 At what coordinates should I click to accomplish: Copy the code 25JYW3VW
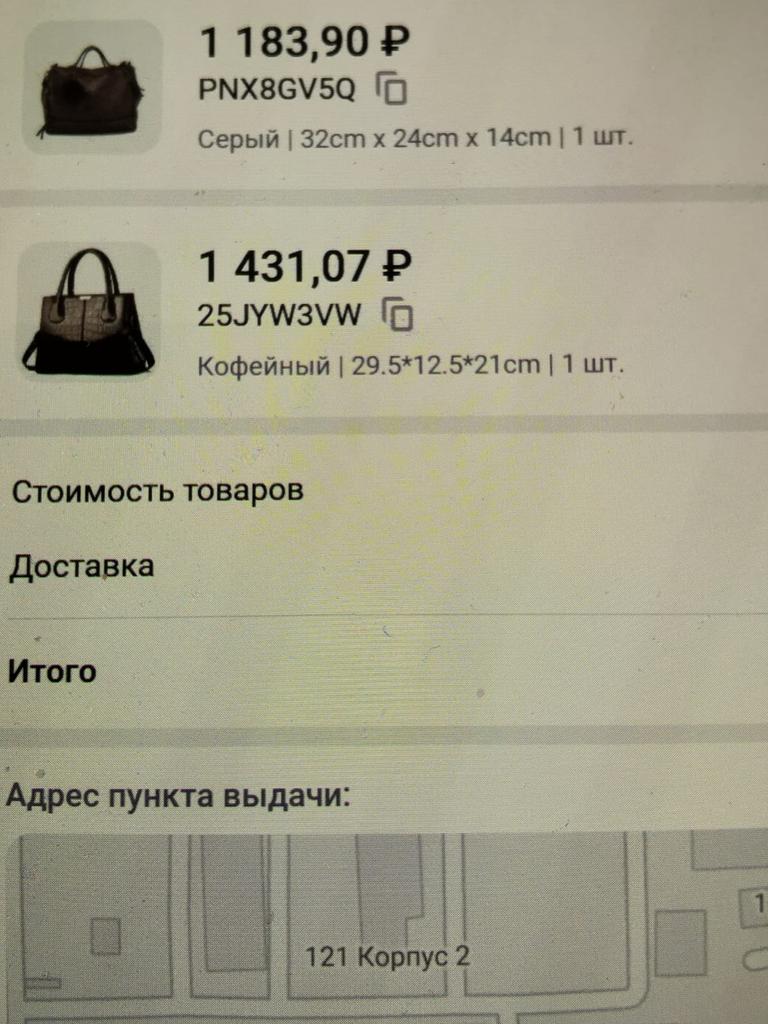[398, 316]
